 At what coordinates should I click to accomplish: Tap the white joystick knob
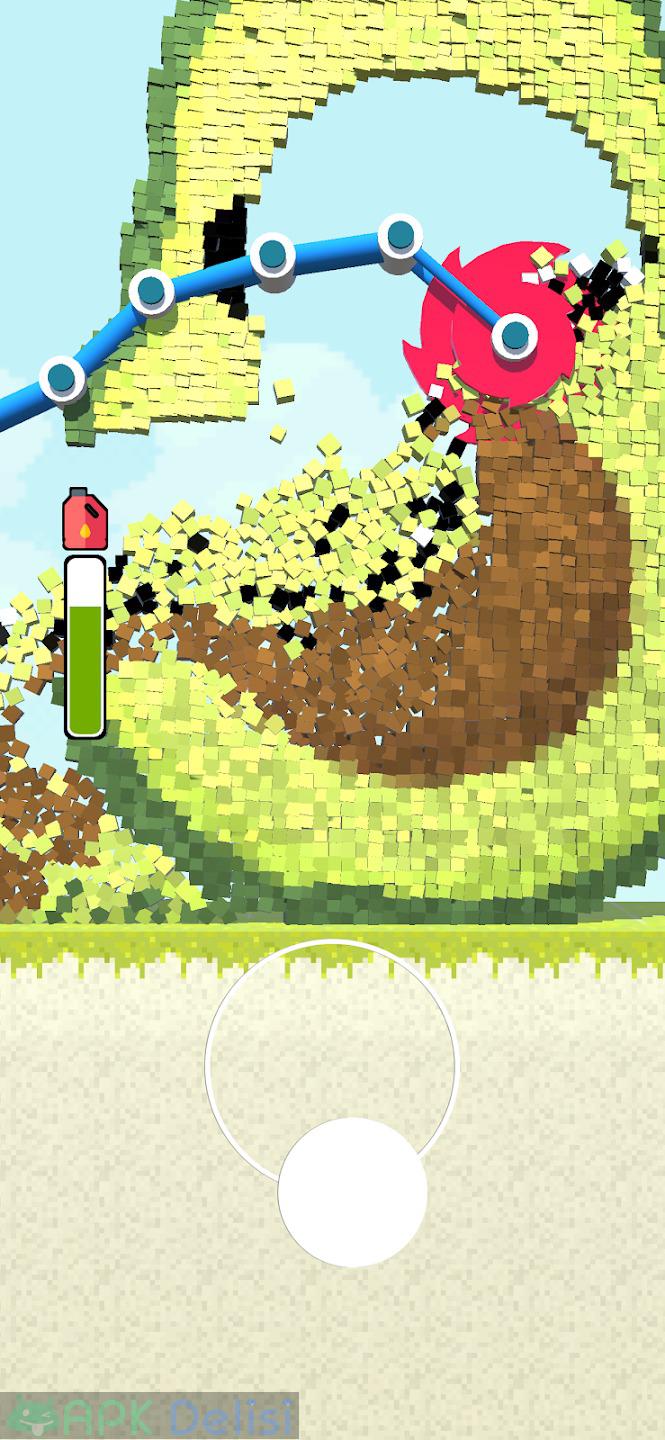tap(352, 1192)
